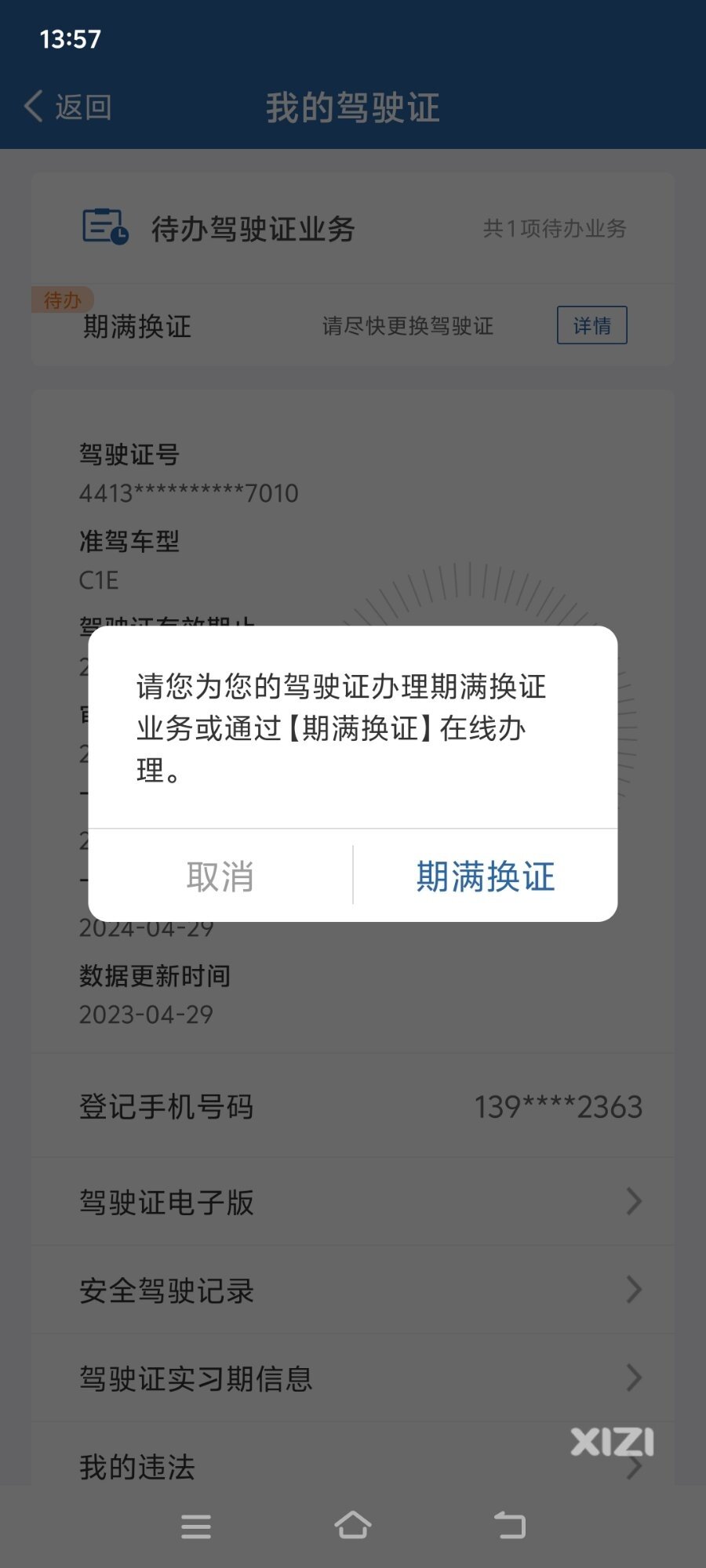The width and height of the screenshot is (706, 1568).
Task: Go to the system home screen
Action: [x=353, y=1526]
